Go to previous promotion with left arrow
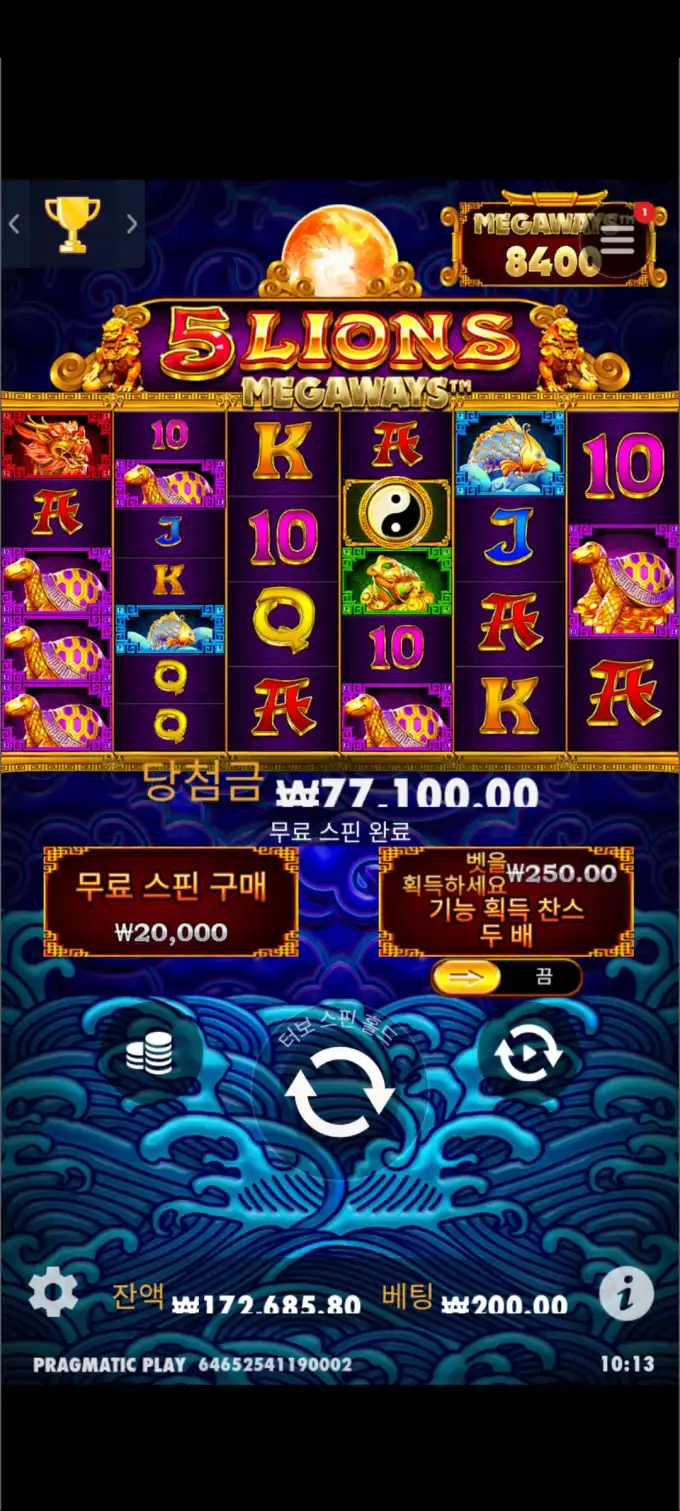This screenshot has height=1511, width=680. coord(15,224)
